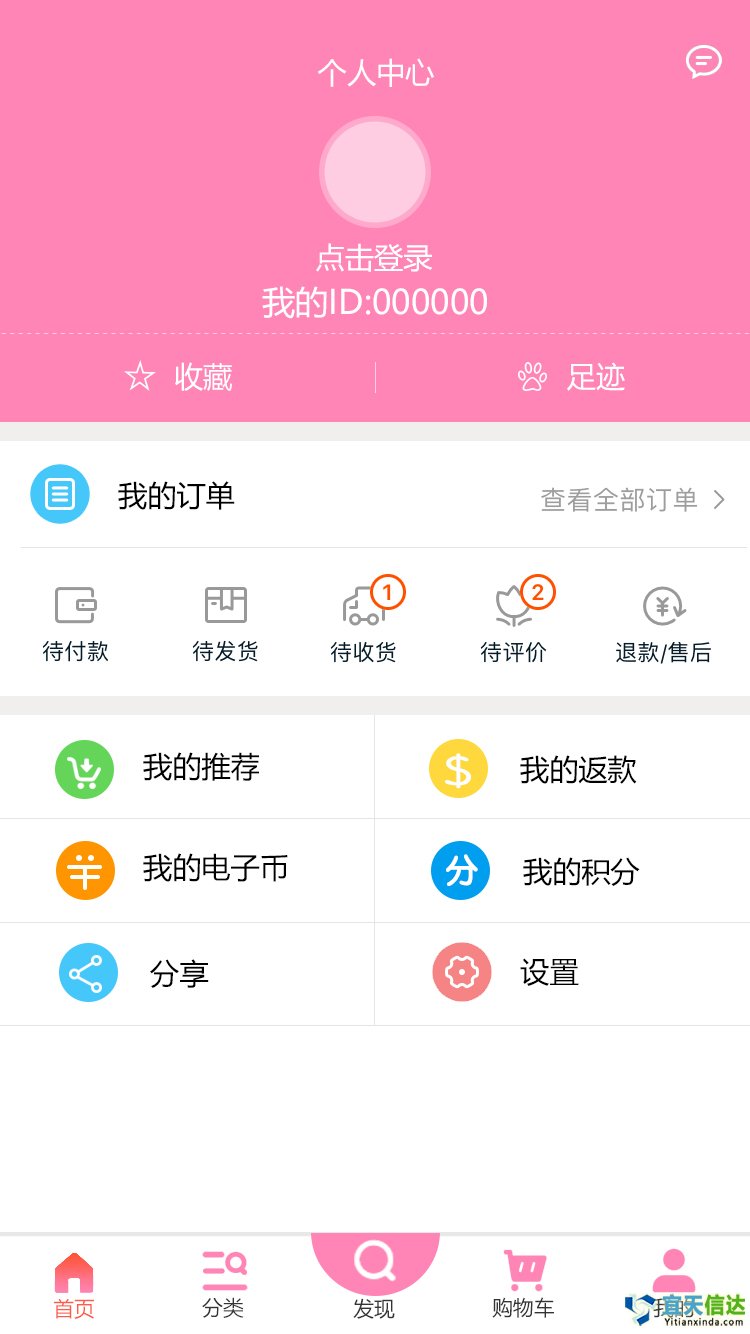The image size is (750, 1334).
Task: Open 退款/售后 refunds and after-sales
Action: 663,623
